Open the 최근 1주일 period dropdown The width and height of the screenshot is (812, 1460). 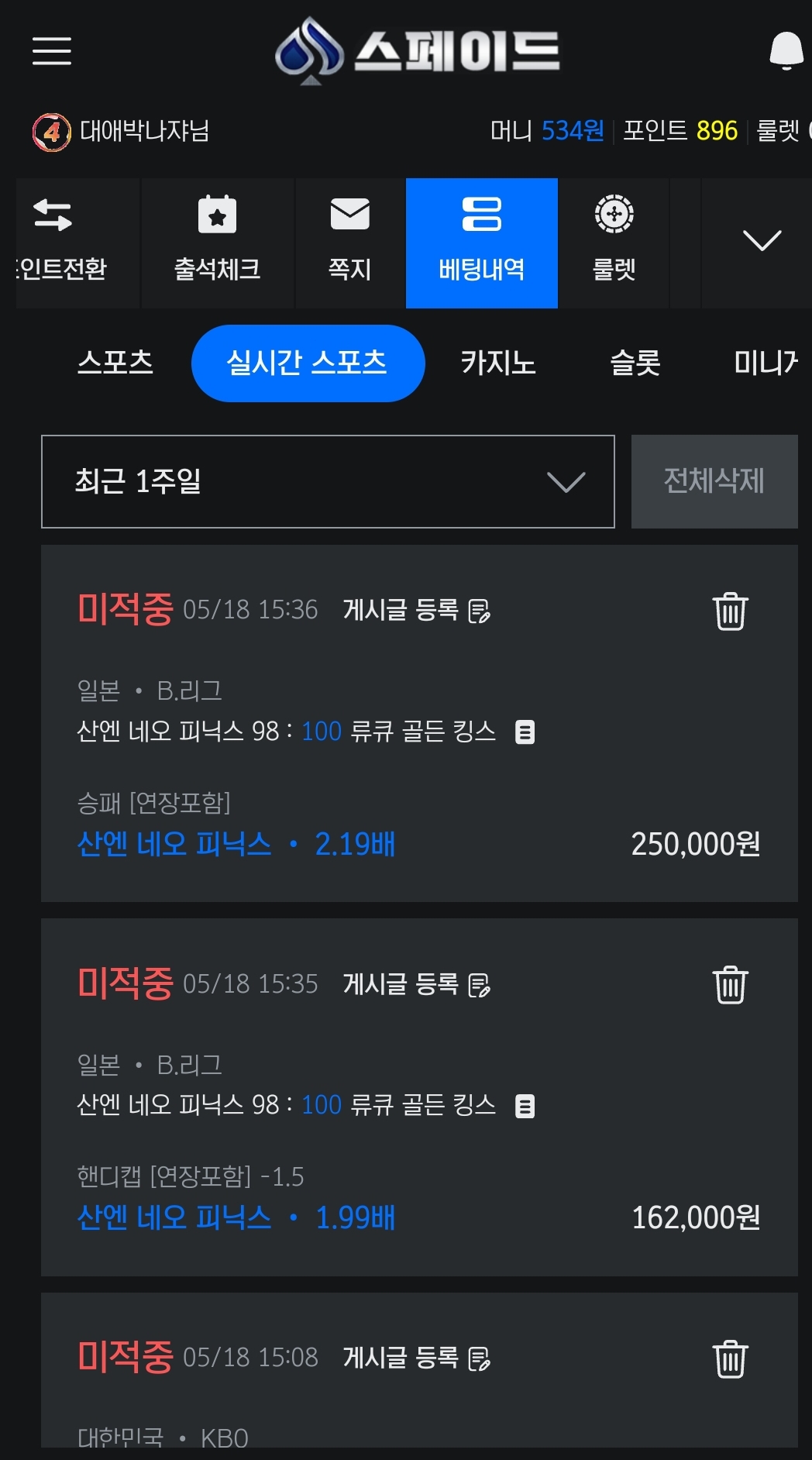(x=328, y=481)
